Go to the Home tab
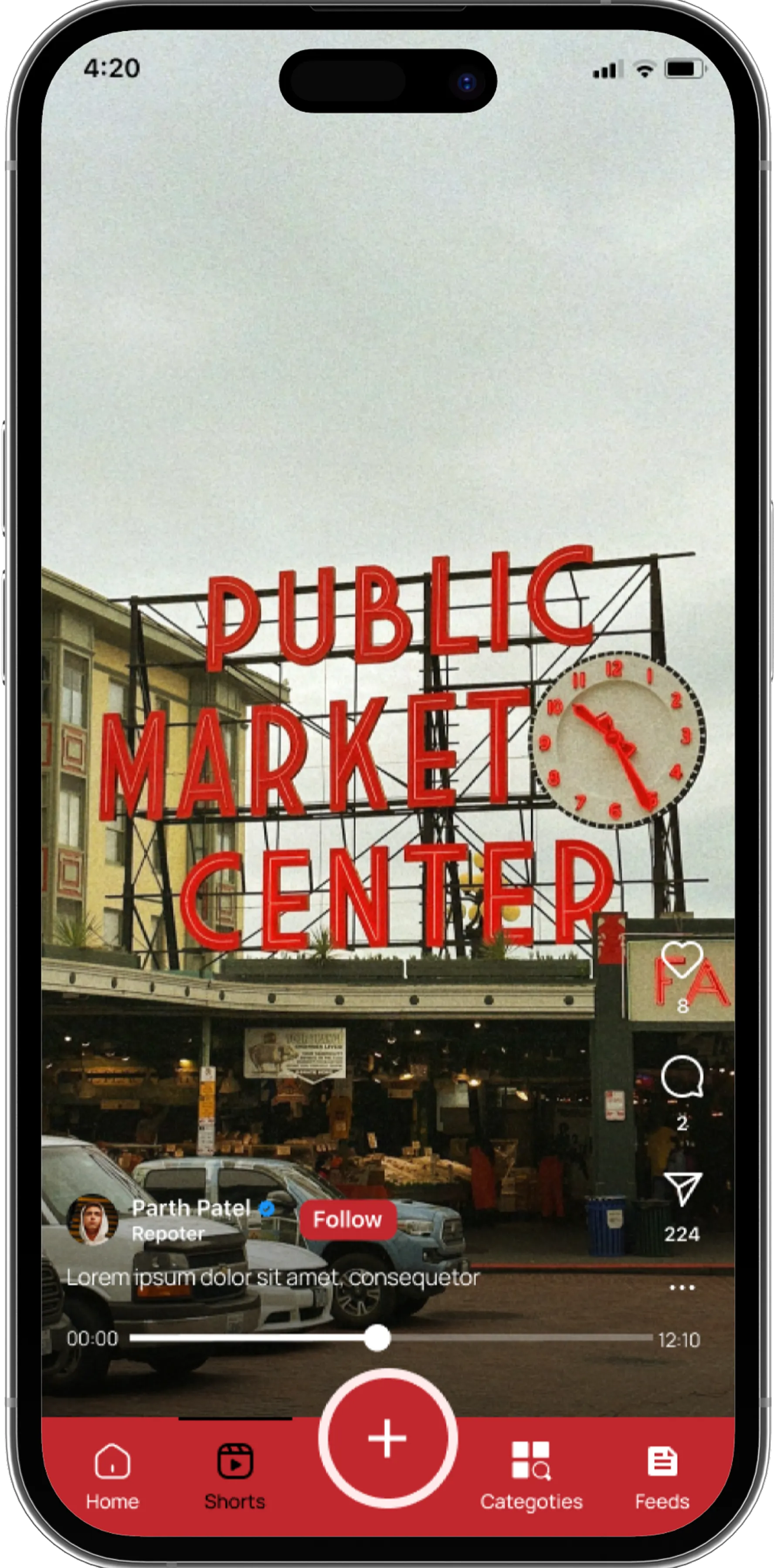 113,1473
